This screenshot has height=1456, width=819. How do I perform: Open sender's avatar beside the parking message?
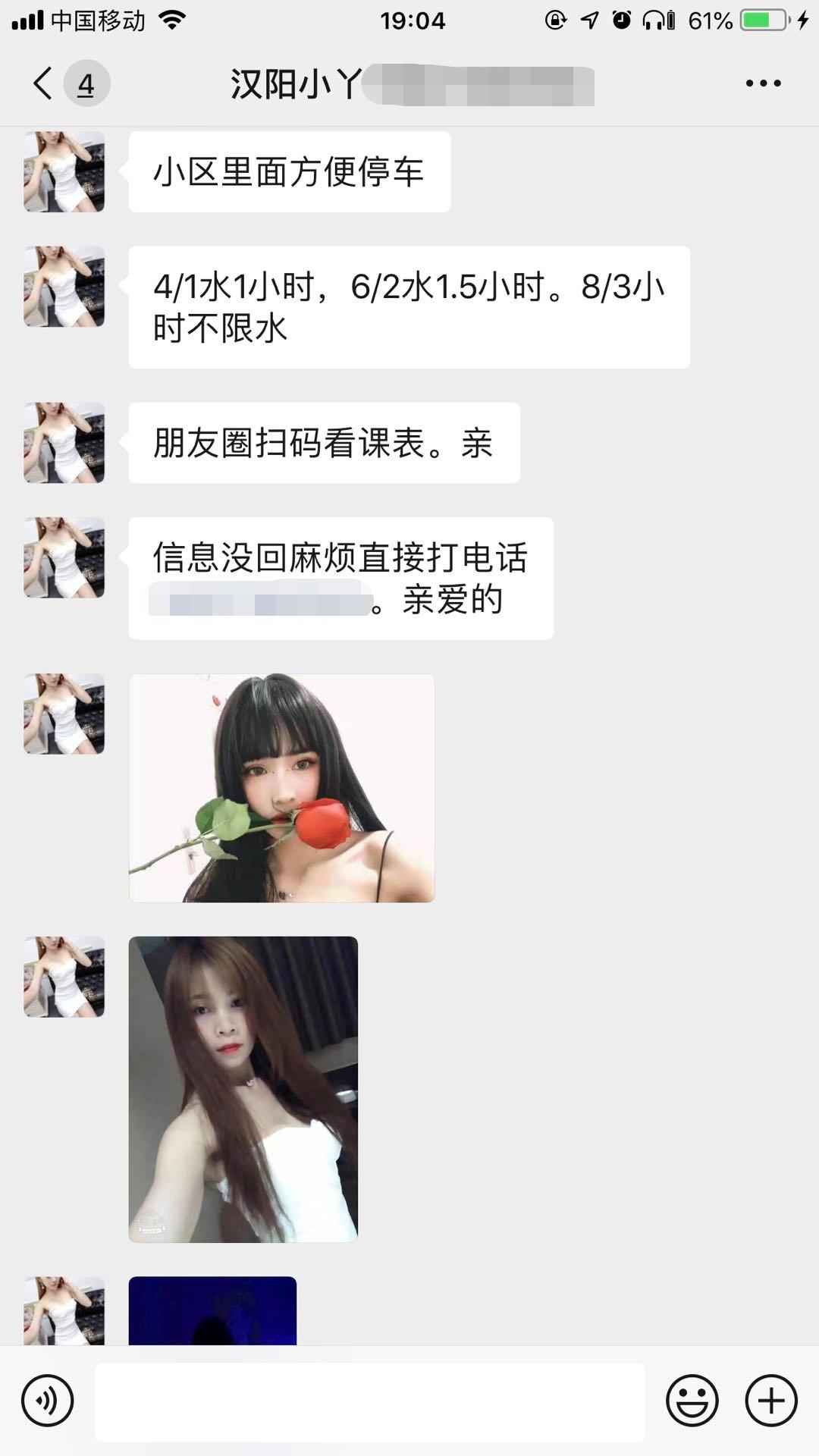pos(64,171)
